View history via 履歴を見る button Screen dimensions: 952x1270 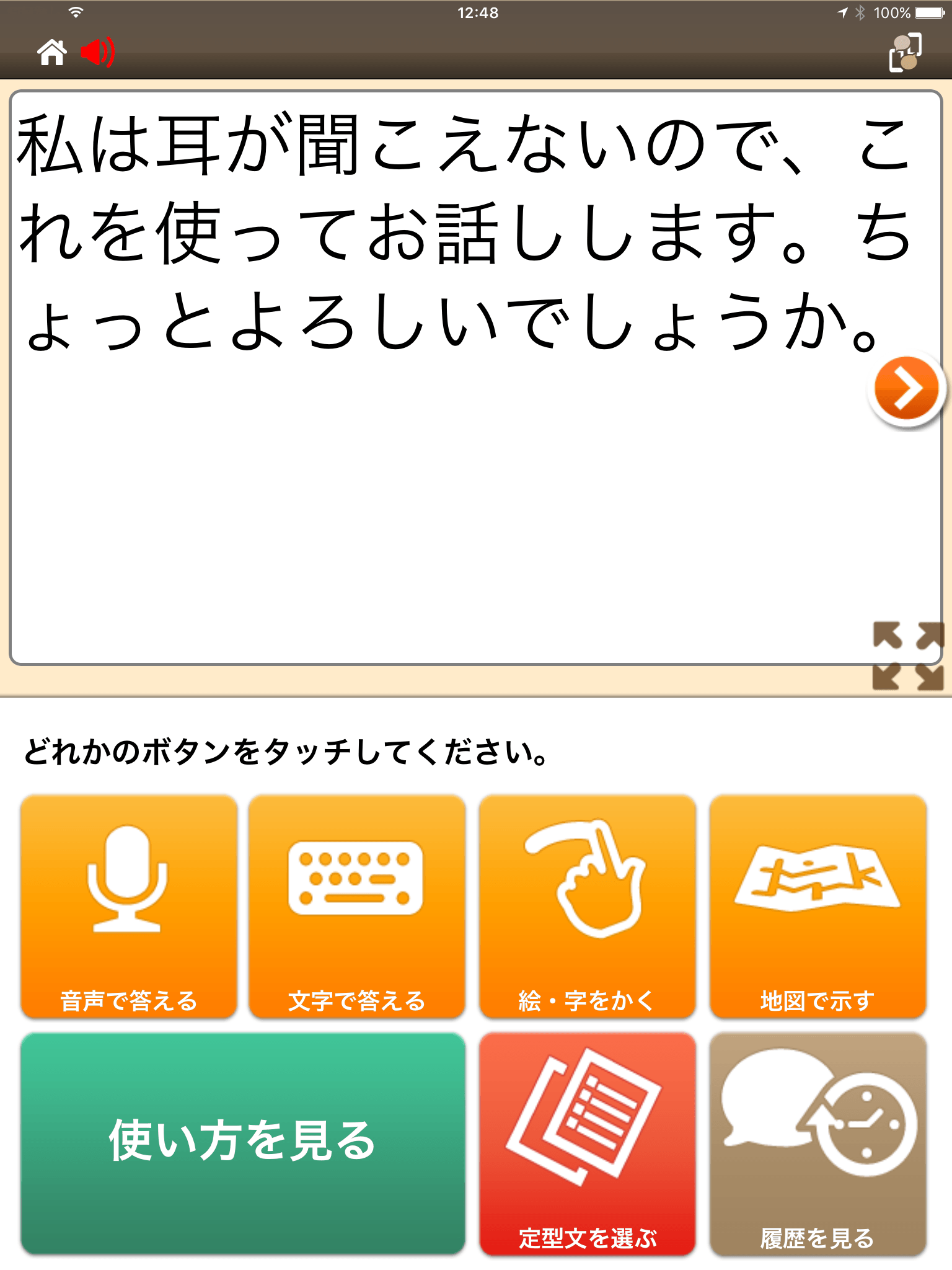818,1143
